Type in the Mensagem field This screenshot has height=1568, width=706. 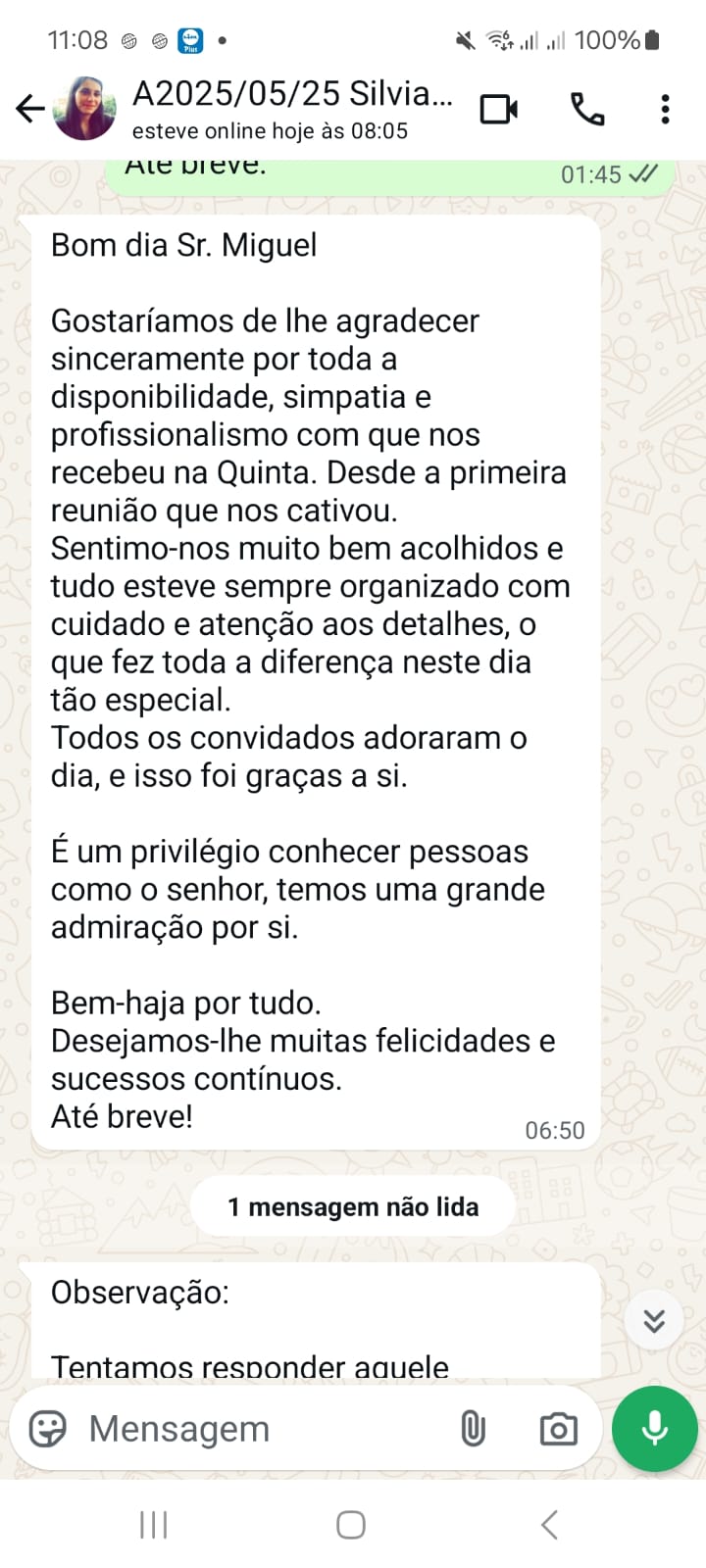[255, 1429]
